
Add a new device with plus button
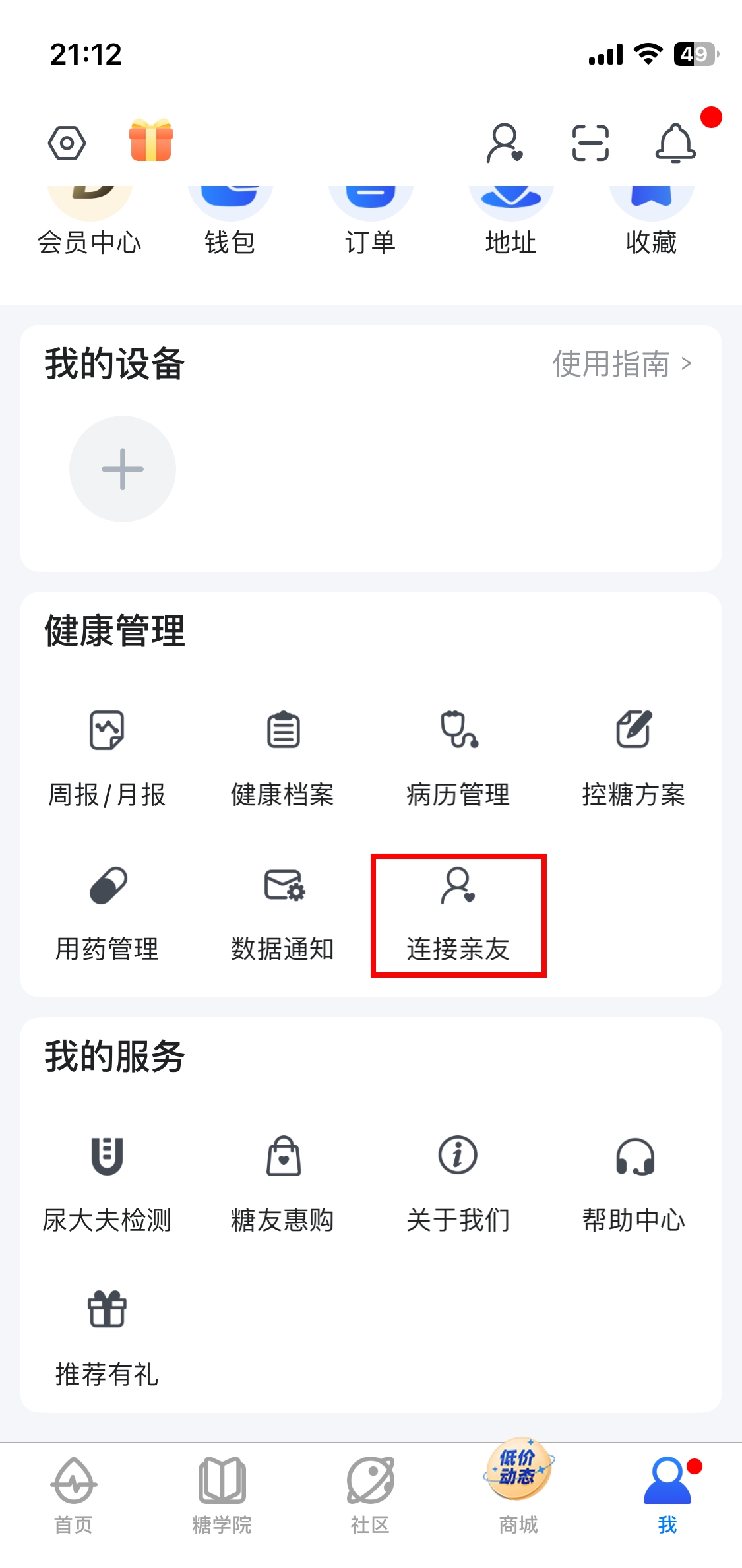point(123,469)
